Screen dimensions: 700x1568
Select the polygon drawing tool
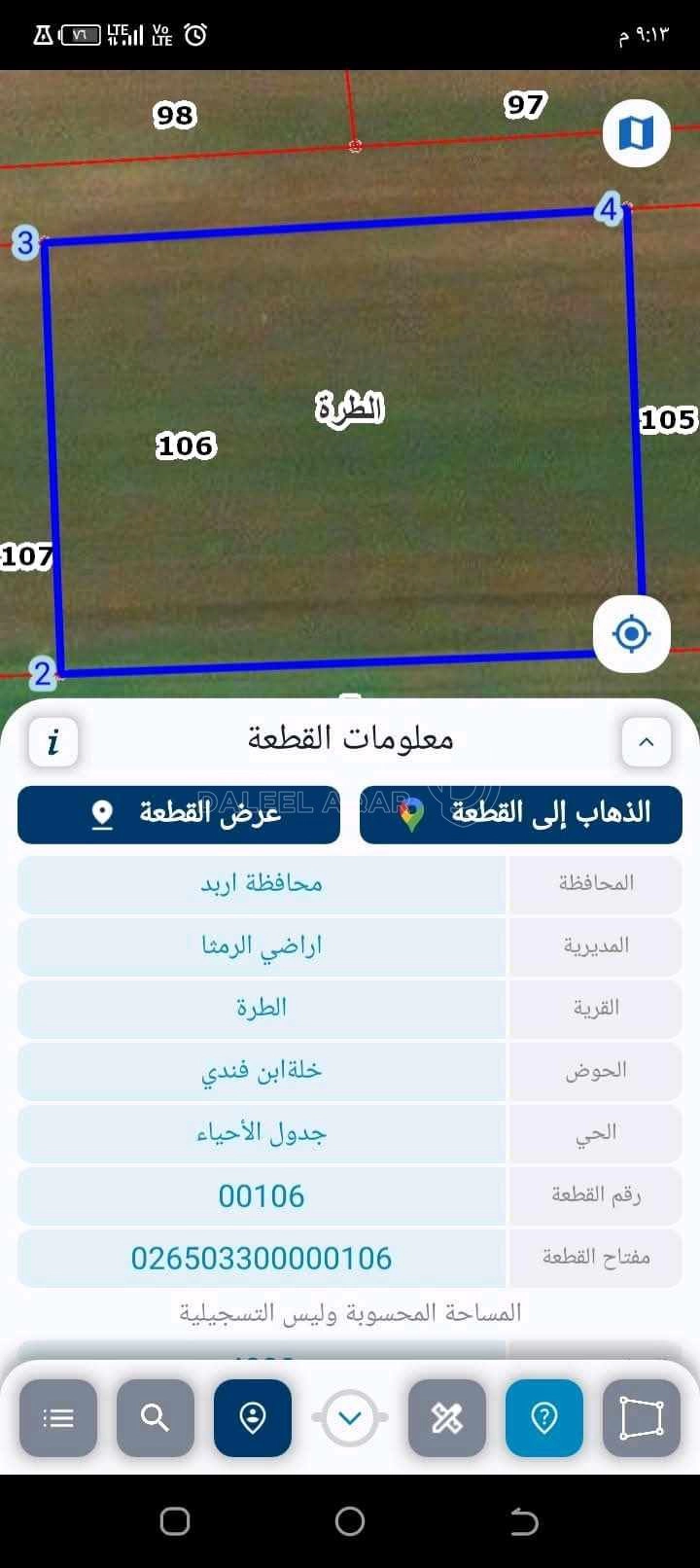tap(642, 1418)
